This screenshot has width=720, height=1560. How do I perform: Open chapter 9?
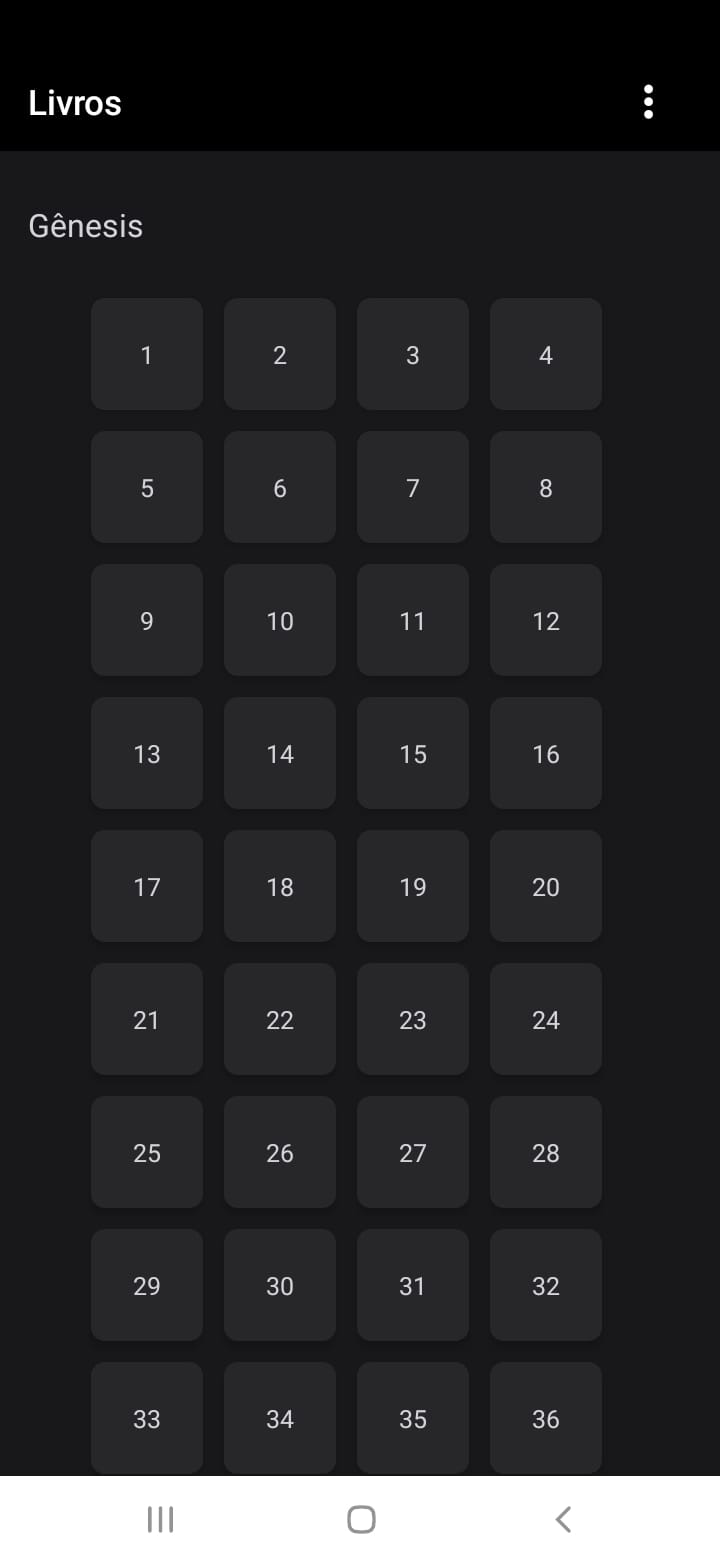147,620
